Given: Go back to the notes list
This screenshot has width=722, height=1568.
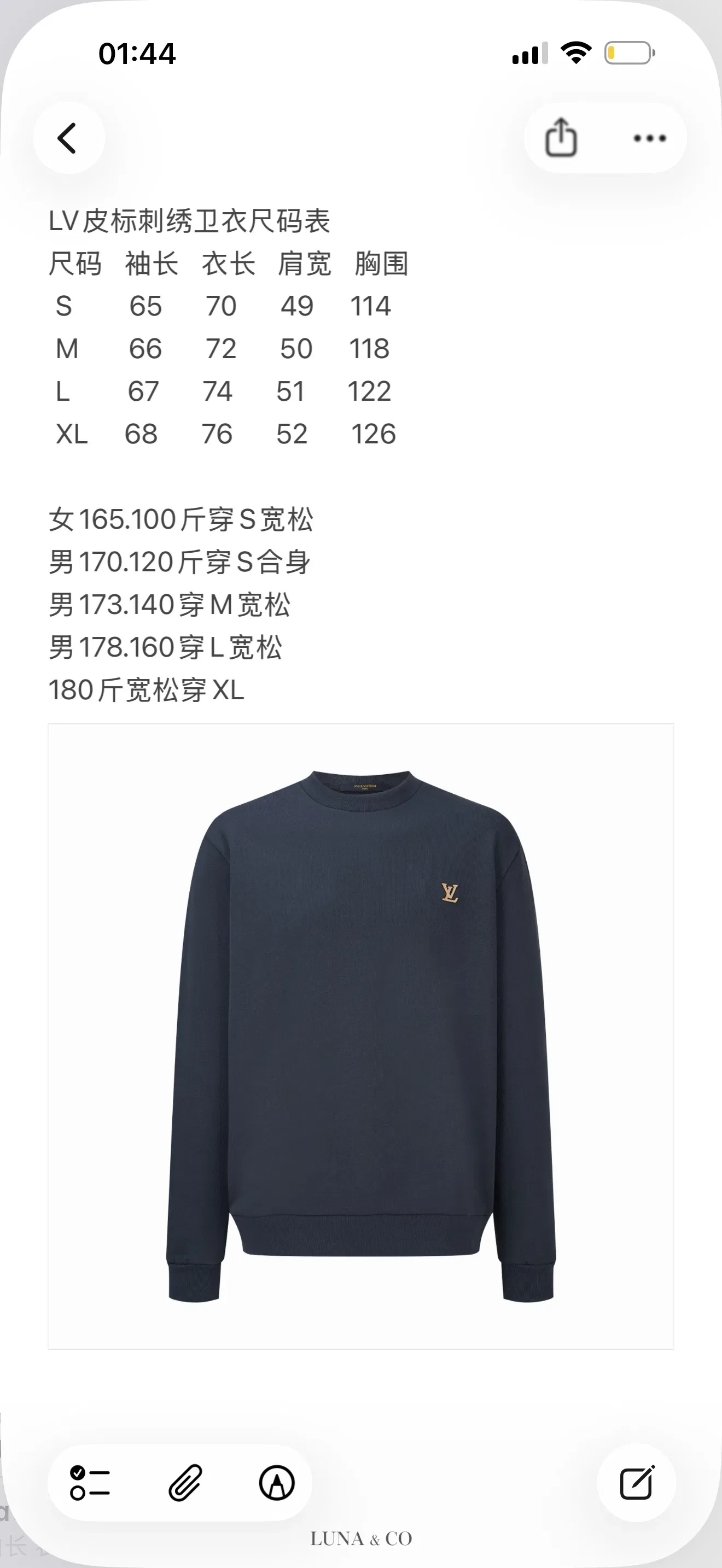Looking at the screenshot, I should coord(68,138).
